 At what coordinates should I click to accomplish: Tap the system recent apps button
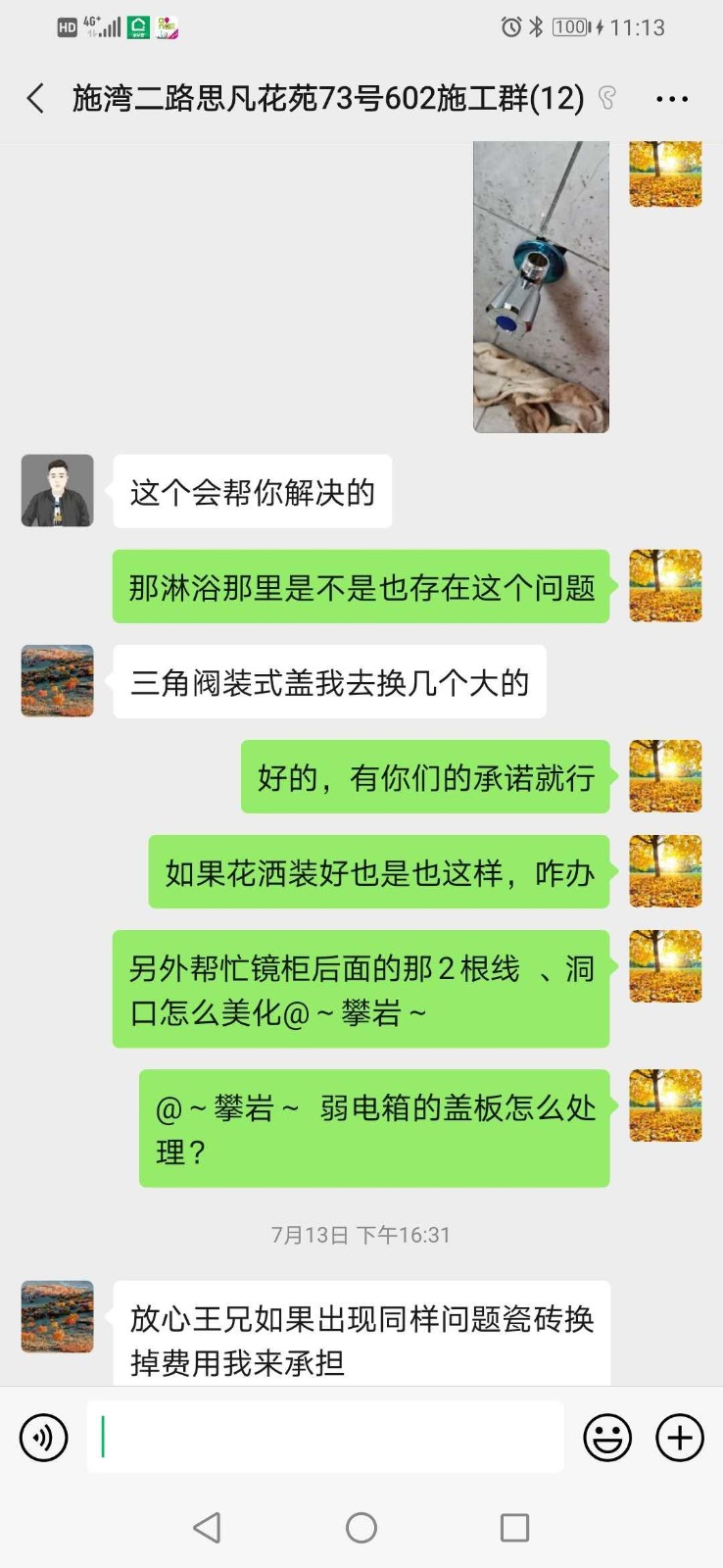point(514,1527)
